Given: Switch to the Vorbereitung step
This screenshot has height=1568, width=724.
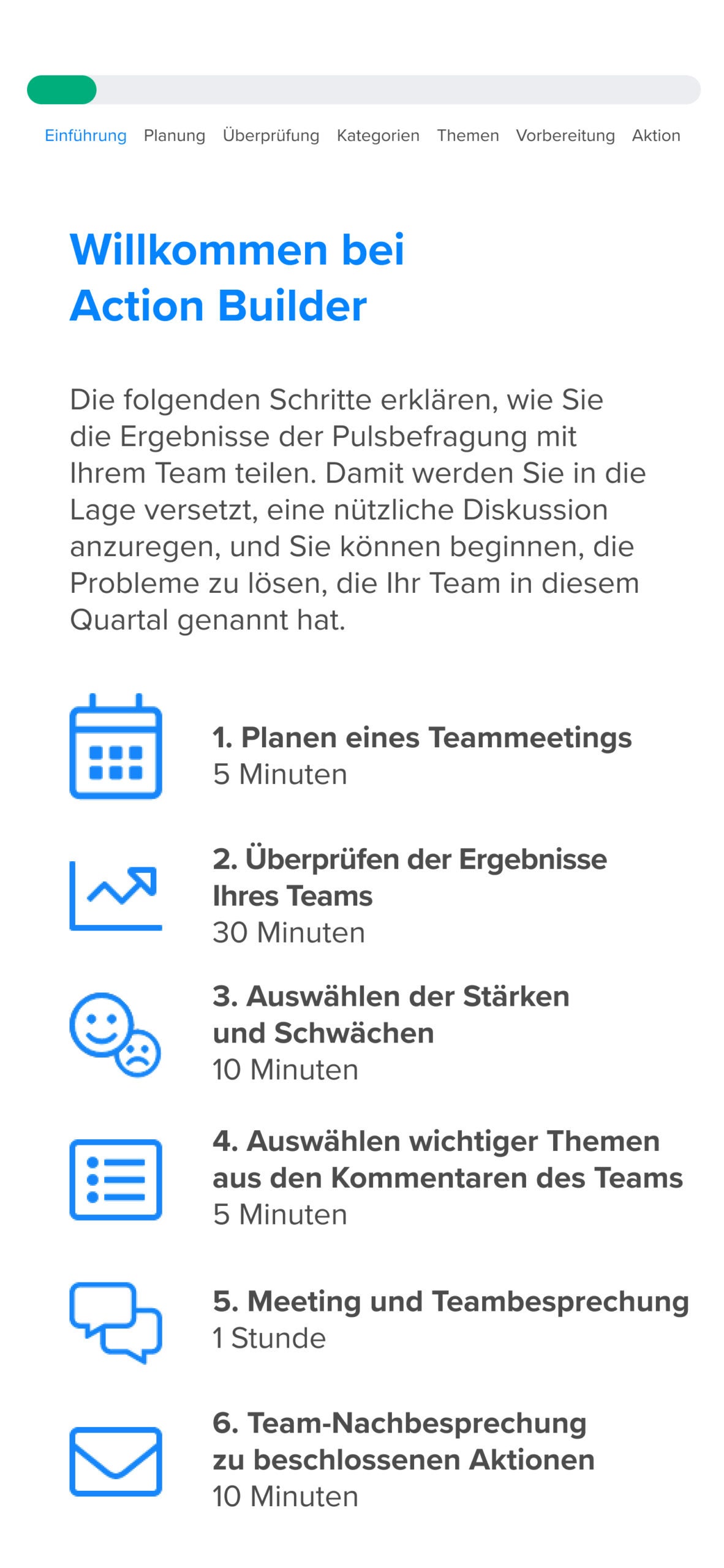Looking at the screenshot, I should click(565, 135).
